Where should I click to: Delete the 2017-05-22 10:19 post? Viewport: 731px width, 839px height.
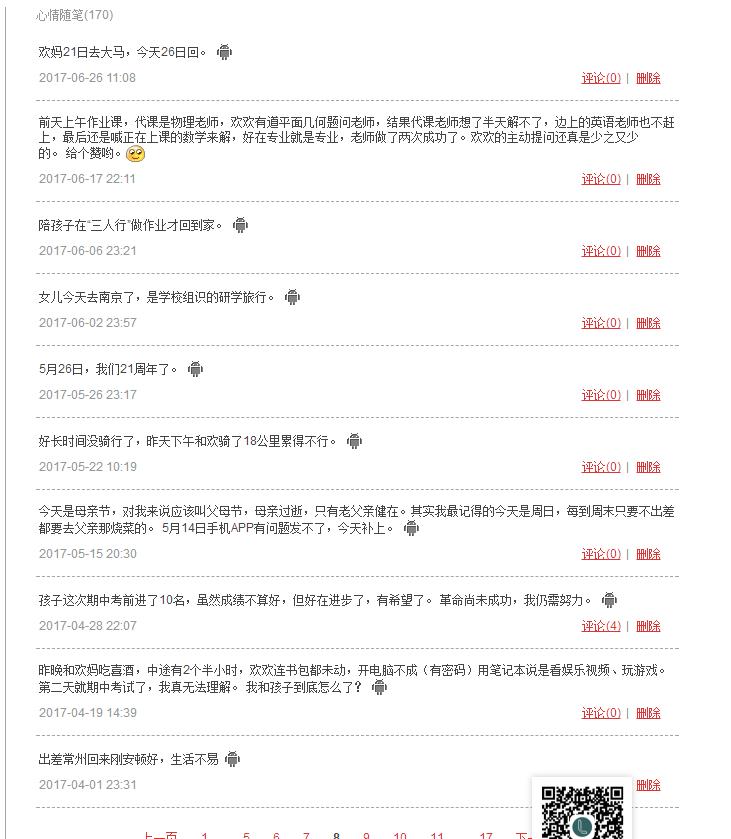click(x=648, y=467)
